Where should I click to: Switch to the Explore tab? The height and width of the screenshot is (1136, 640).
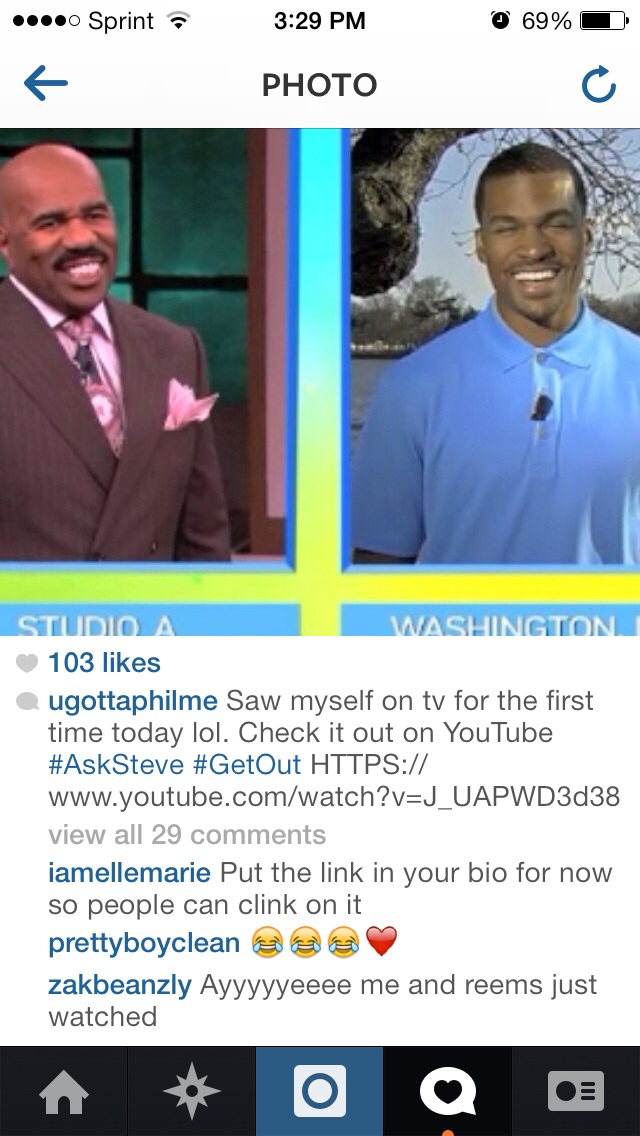[x=191, y=1091]
